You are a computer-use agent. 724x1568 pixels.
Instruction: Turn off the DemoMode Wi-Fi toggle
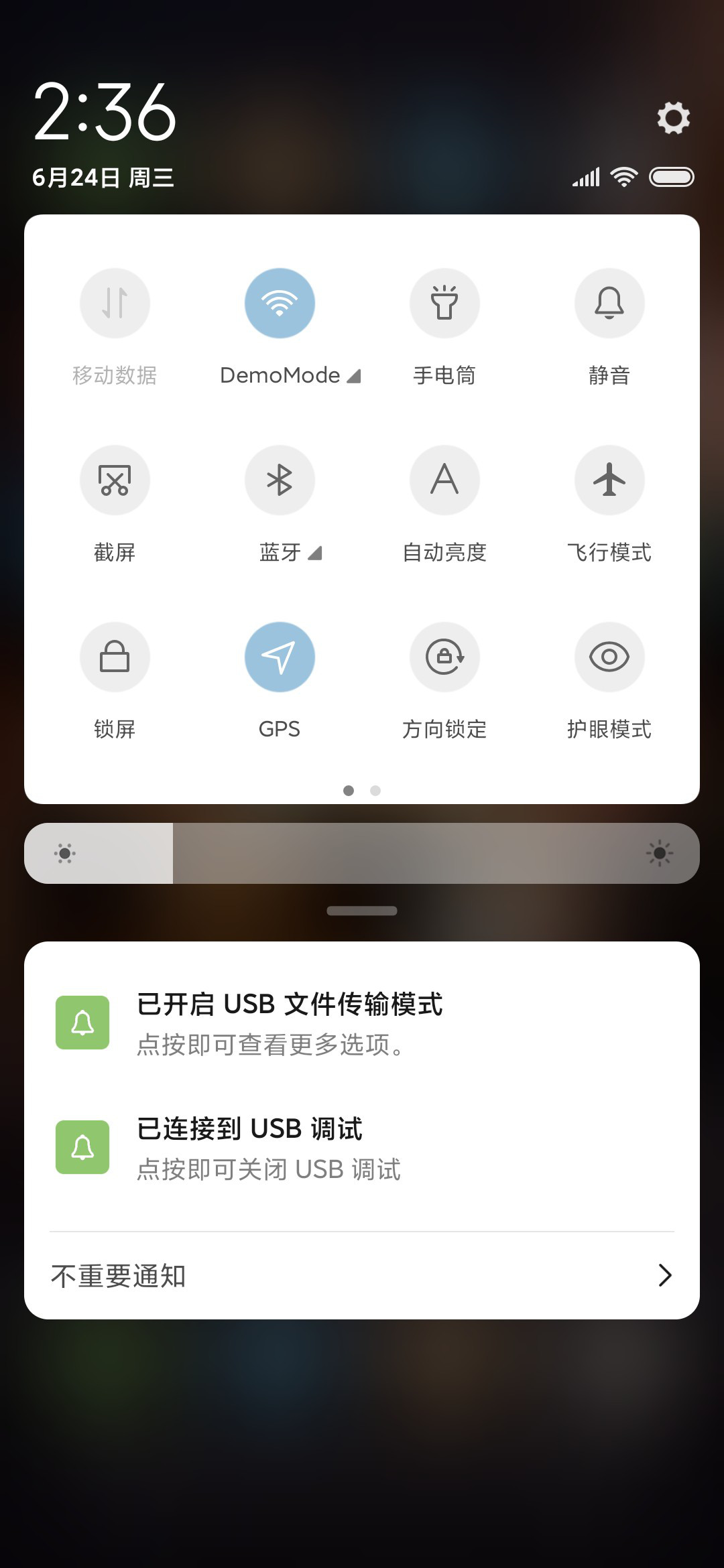[x=280, y=303]
